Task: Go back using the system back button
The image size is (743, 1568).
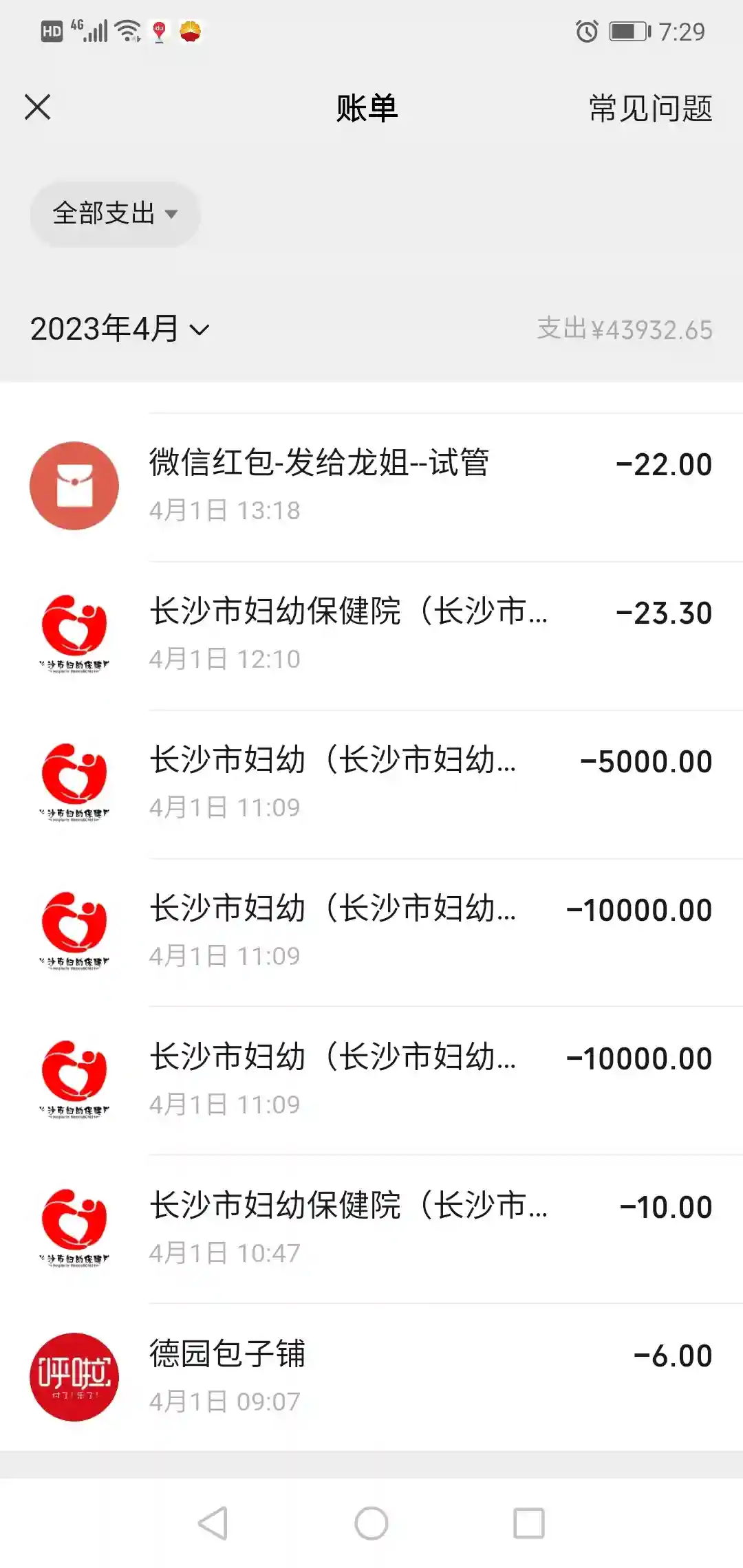Action: (x=213, y=1523)
